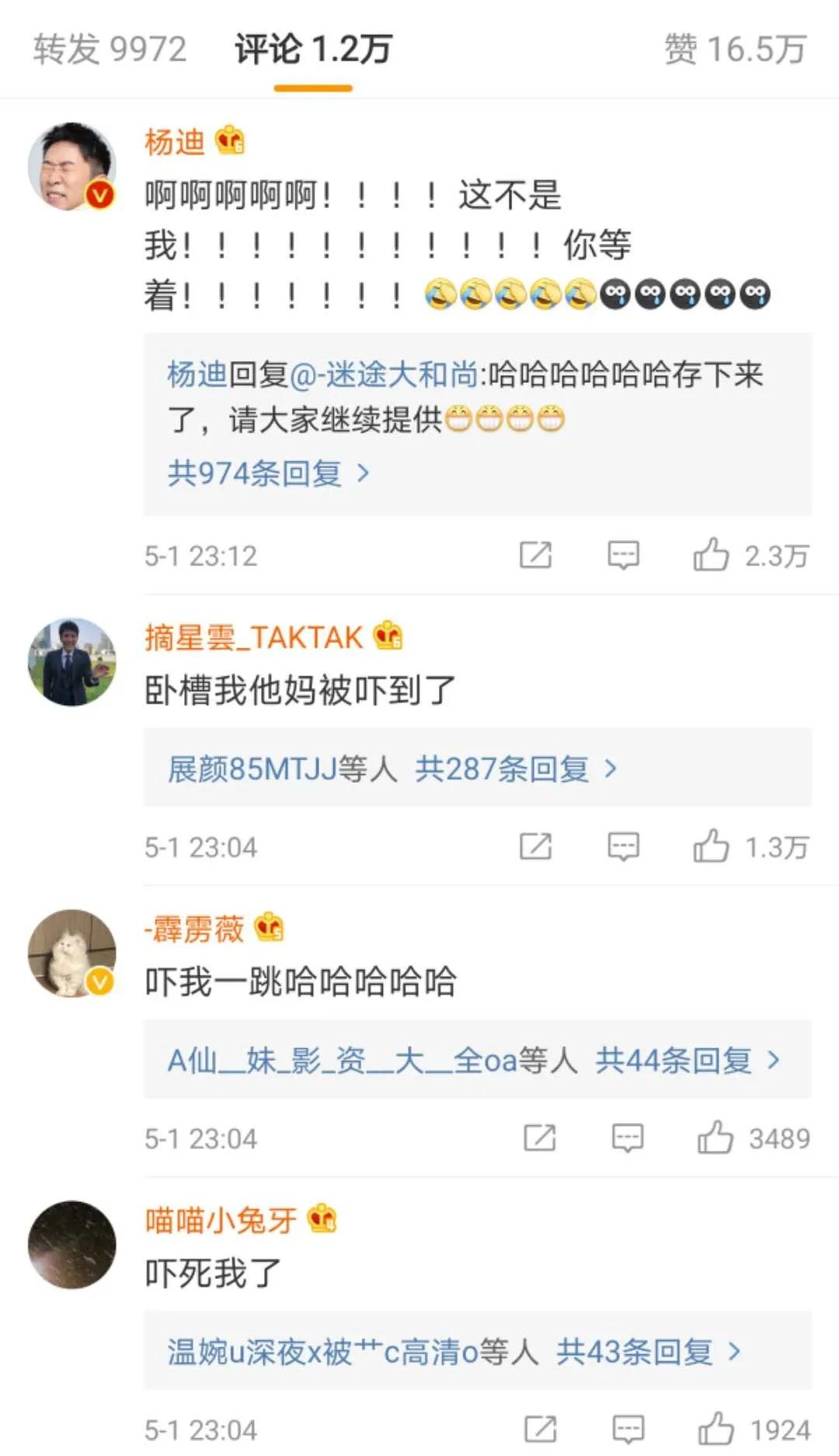Viewport: 839px width, 1456px height.
Task: Repost -霹雳薇's comment via share icon
Action: pyautogui.click(x=539, y=1138)
